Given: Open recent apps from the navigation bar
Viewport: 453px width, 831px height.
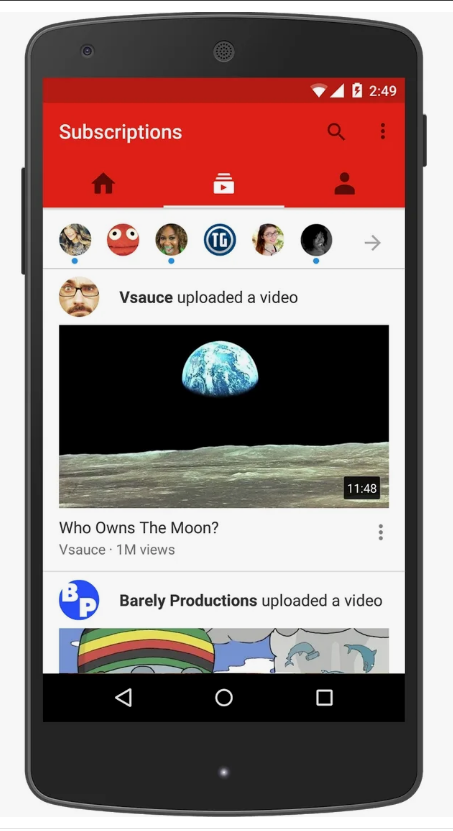Looking at the screenshot, I should coord(324,697).
